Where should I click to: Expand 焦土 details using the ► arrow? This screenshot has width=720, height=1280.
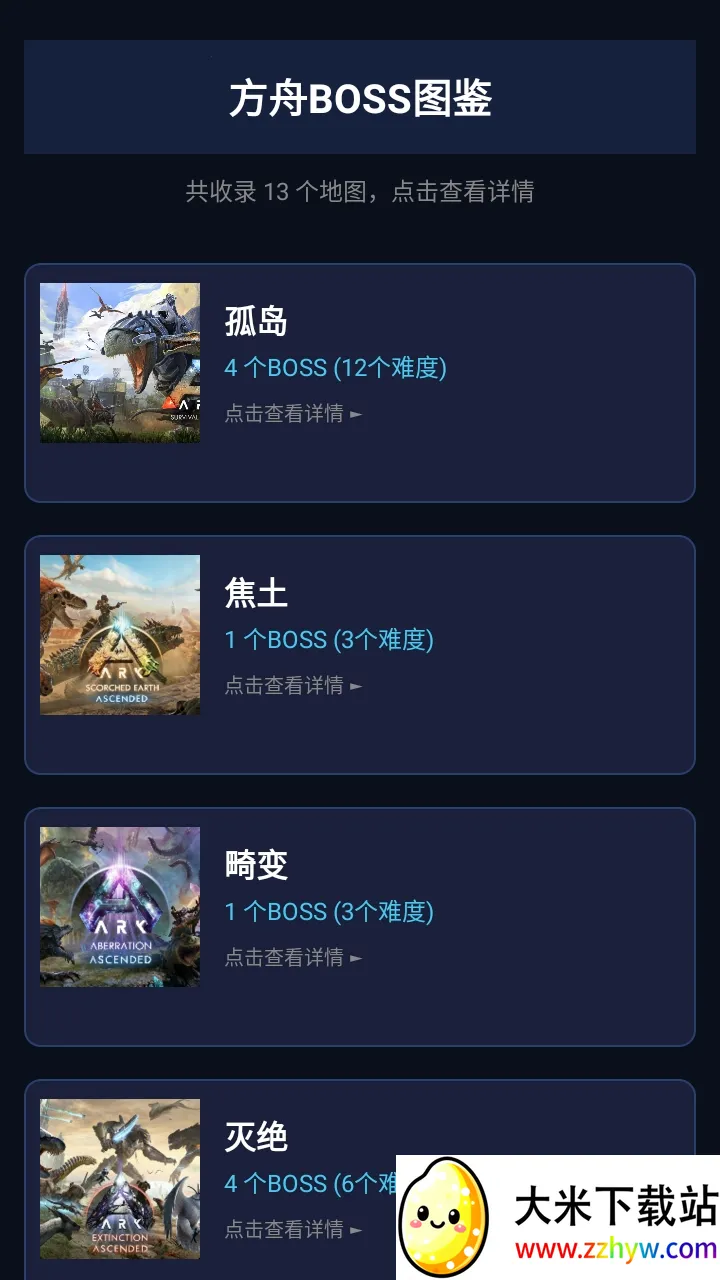point(355,686)
